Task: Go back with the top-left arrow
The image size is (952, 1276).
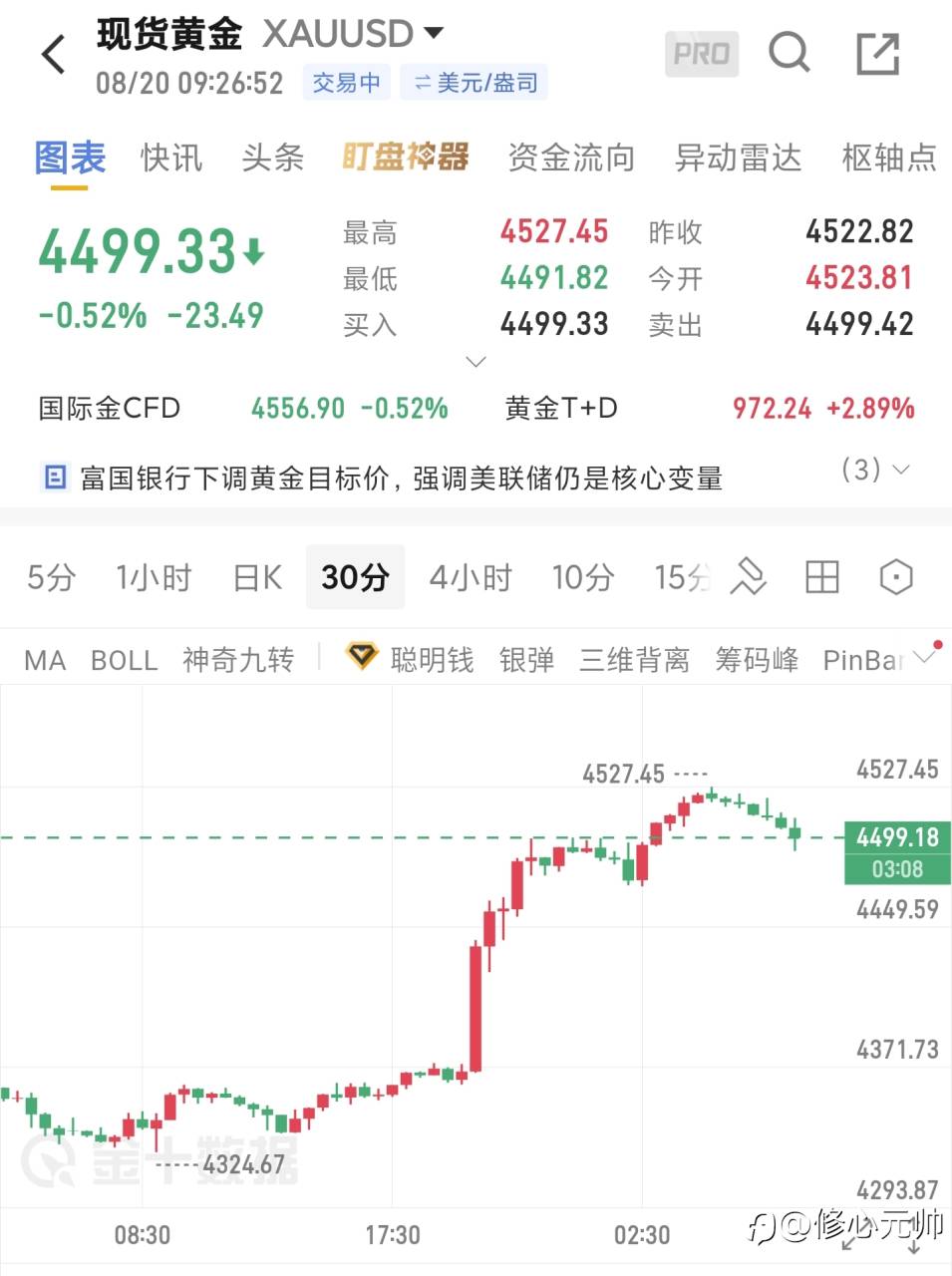Action: pyautogui.click(x=54, y=54)
